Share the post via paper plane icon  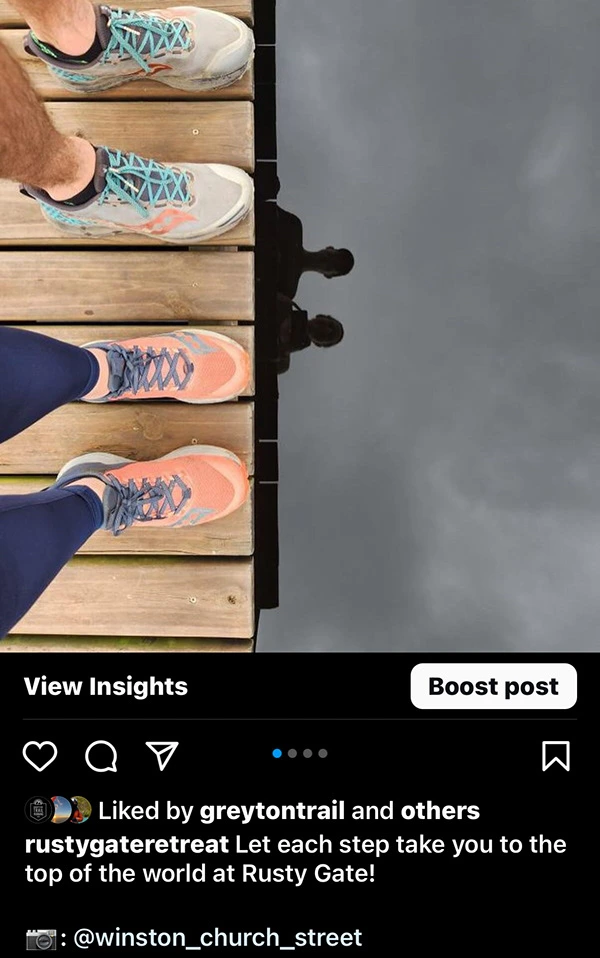click(162, 755)
